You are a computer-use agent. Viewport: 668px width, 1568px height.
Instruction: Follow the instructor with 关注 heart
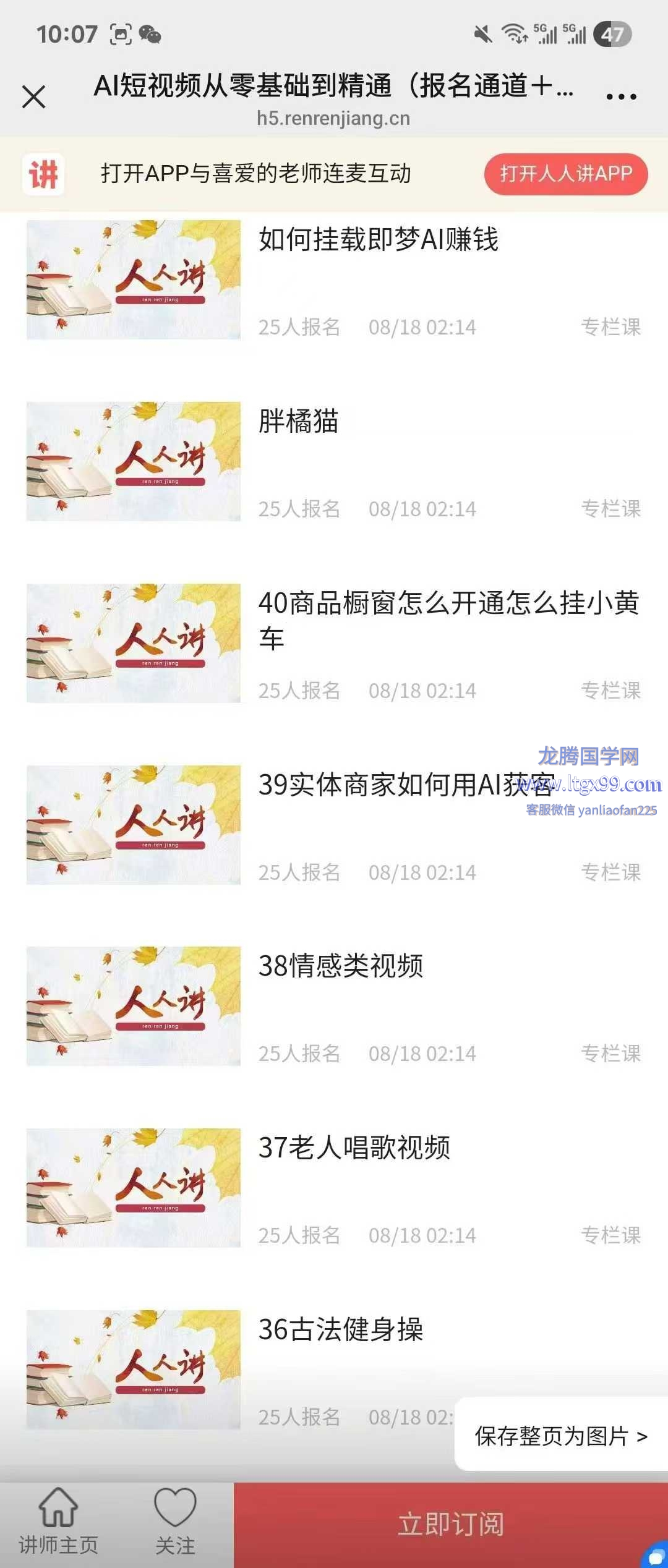pyautogui.click(x=175, y=1522)
